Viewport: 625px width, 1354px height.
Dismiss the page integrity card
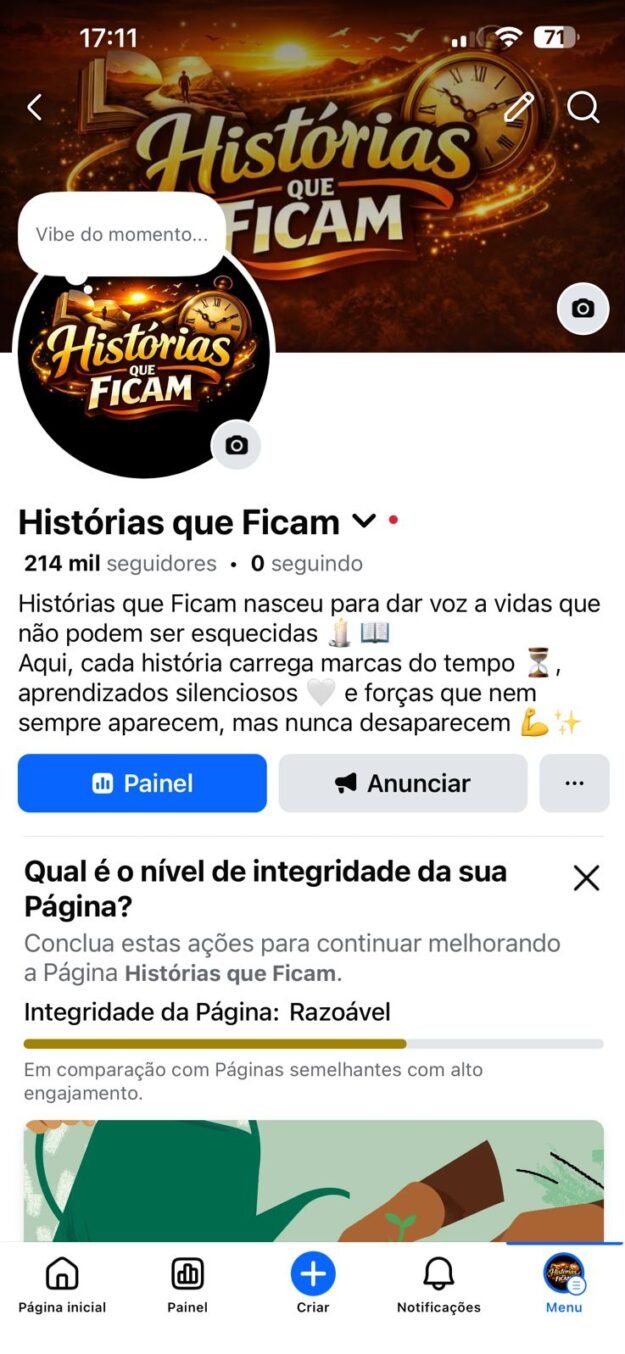point(586,878)
